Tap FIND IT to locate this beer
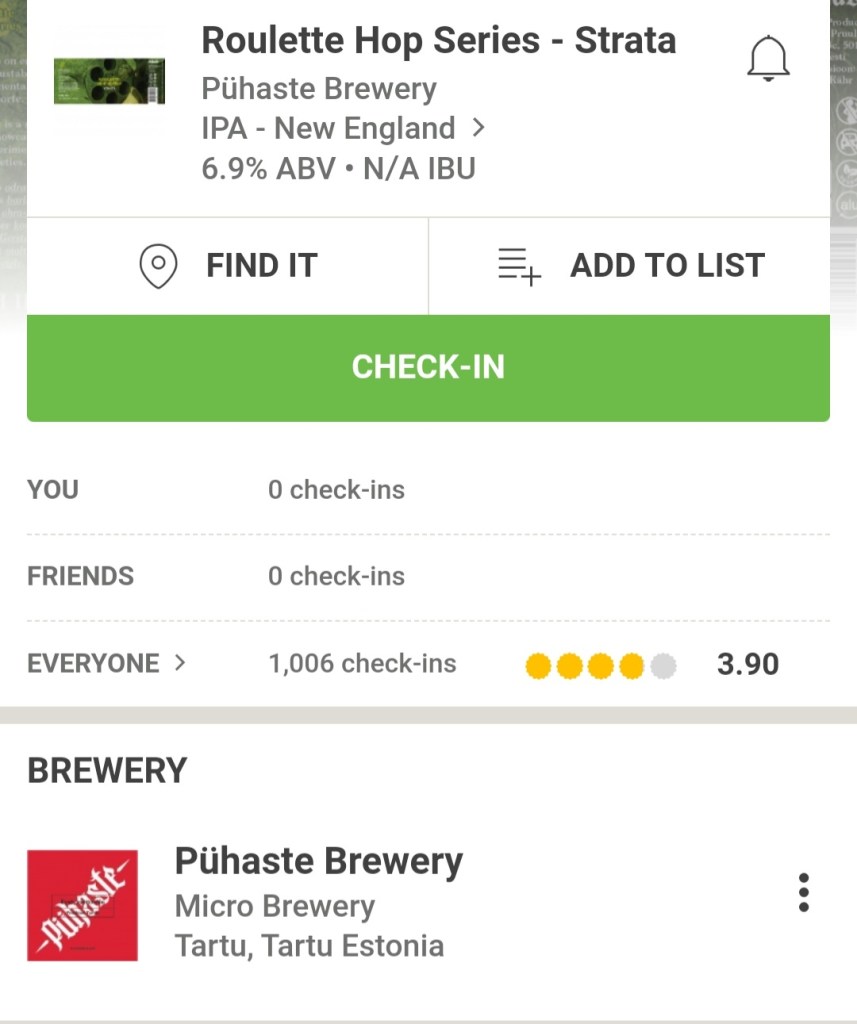Screen dimensions: 857x1024 pos(228,266)
